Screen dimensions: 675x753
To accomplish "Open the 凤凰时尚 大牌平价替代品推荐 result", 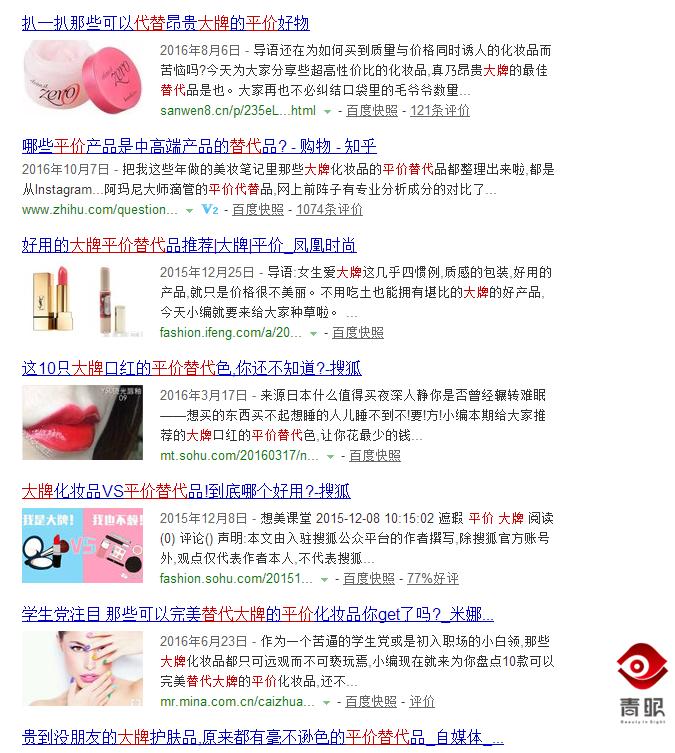I will click(189, 245).
